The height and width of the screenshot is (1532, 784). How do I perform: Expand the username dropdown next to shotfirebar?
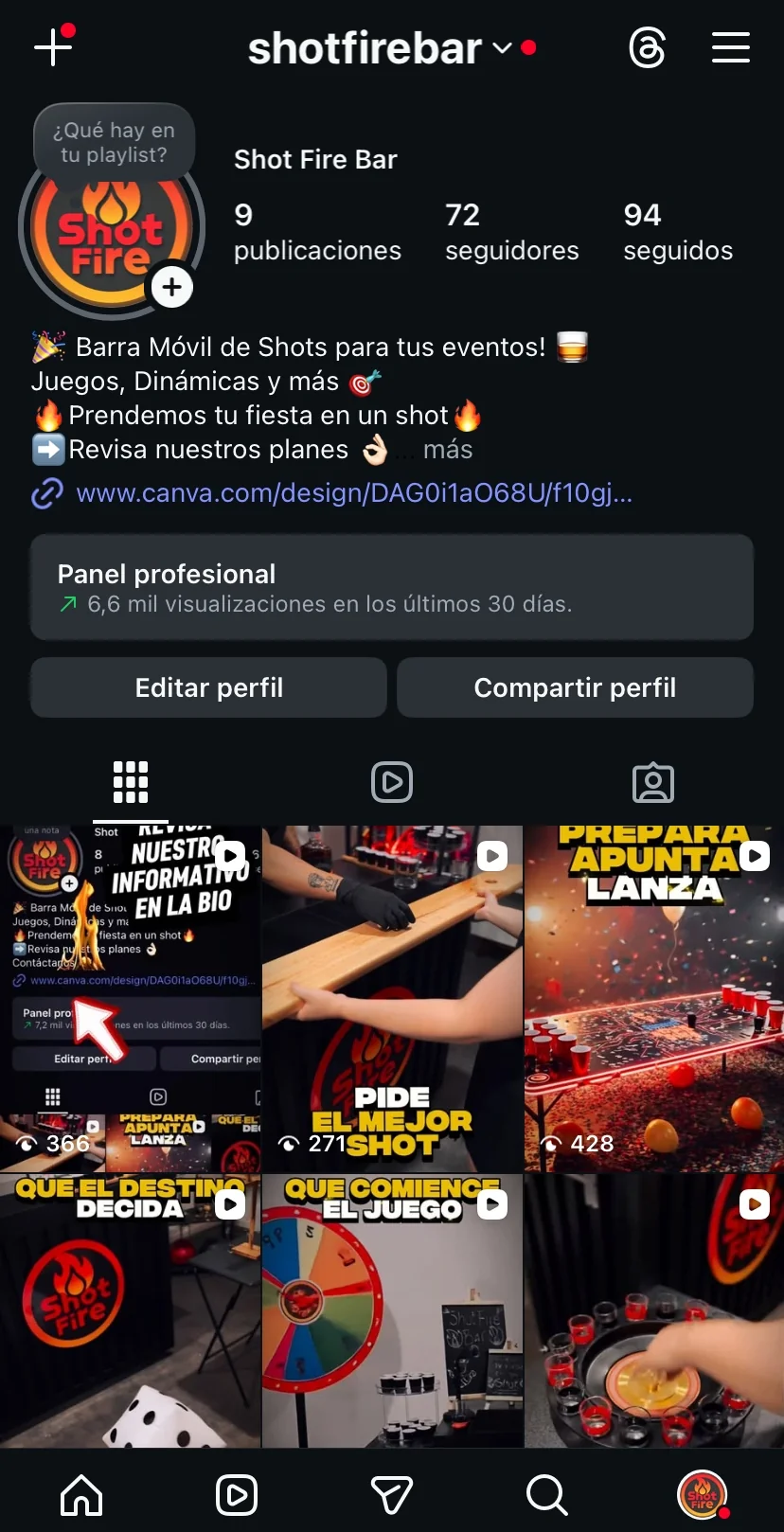pyautogui.click(x=503, y=49)
